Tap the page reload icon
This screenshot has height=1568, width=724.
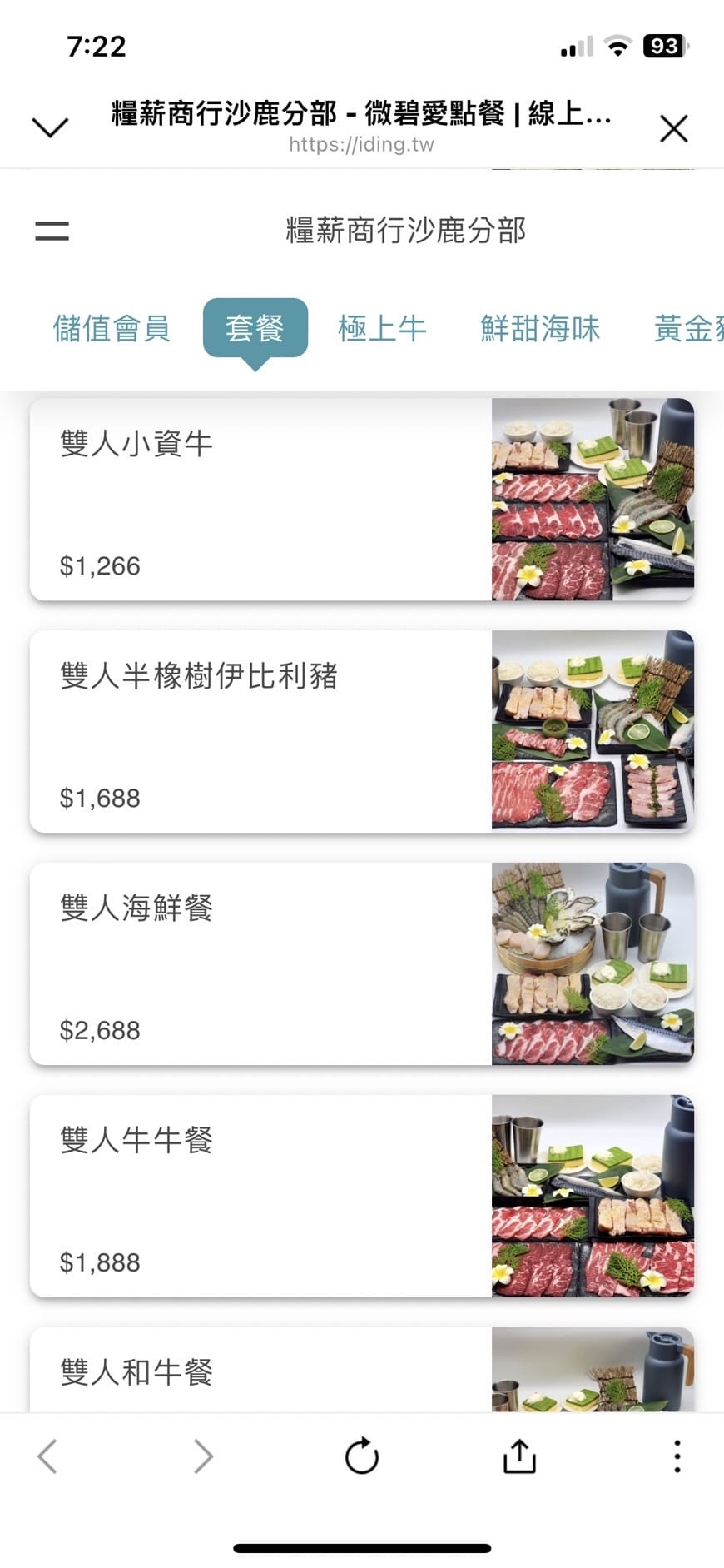[x=361, y=1457]
